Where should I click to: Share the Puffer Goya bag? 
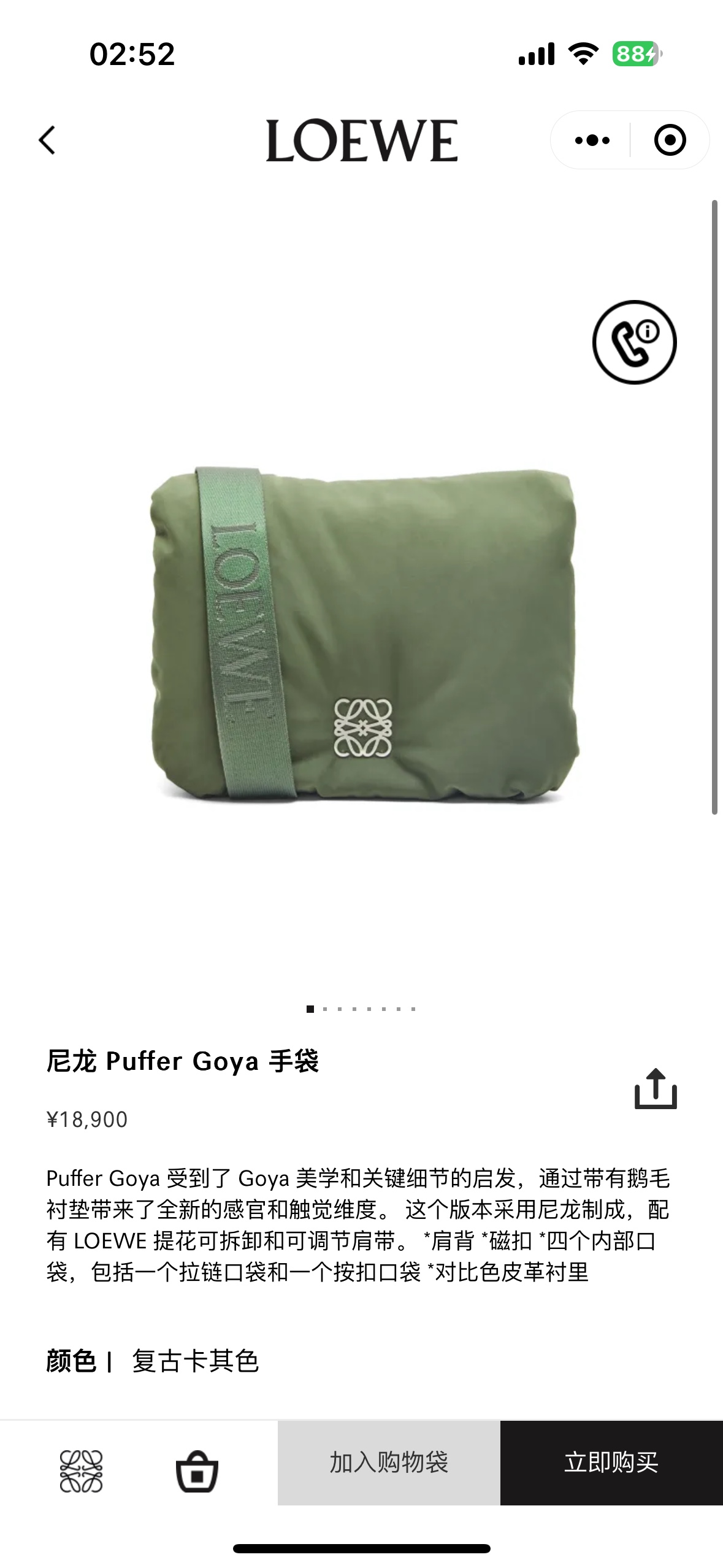(655, 1089)
